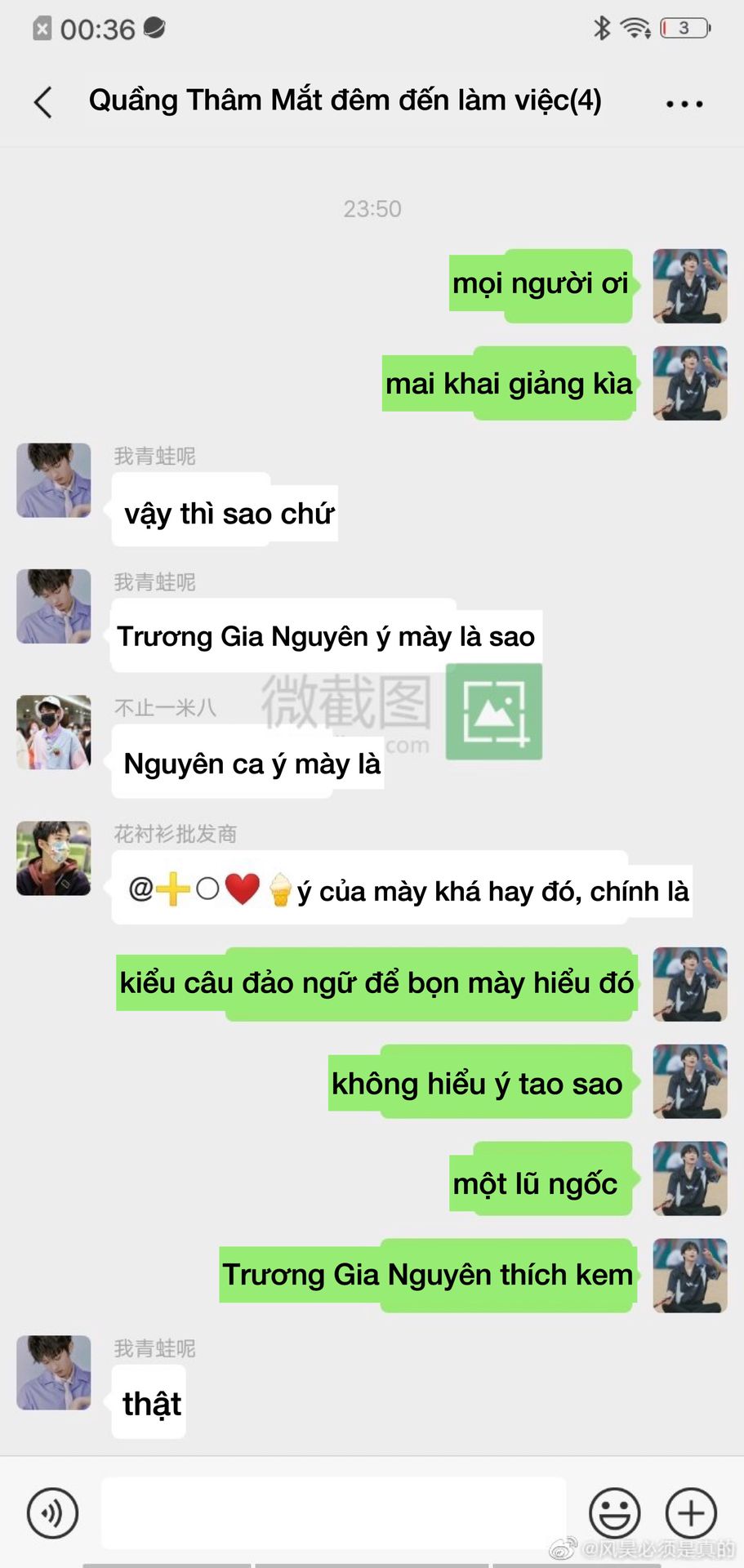
Task: Open the group chat options menu
Action: coord(684,104)
